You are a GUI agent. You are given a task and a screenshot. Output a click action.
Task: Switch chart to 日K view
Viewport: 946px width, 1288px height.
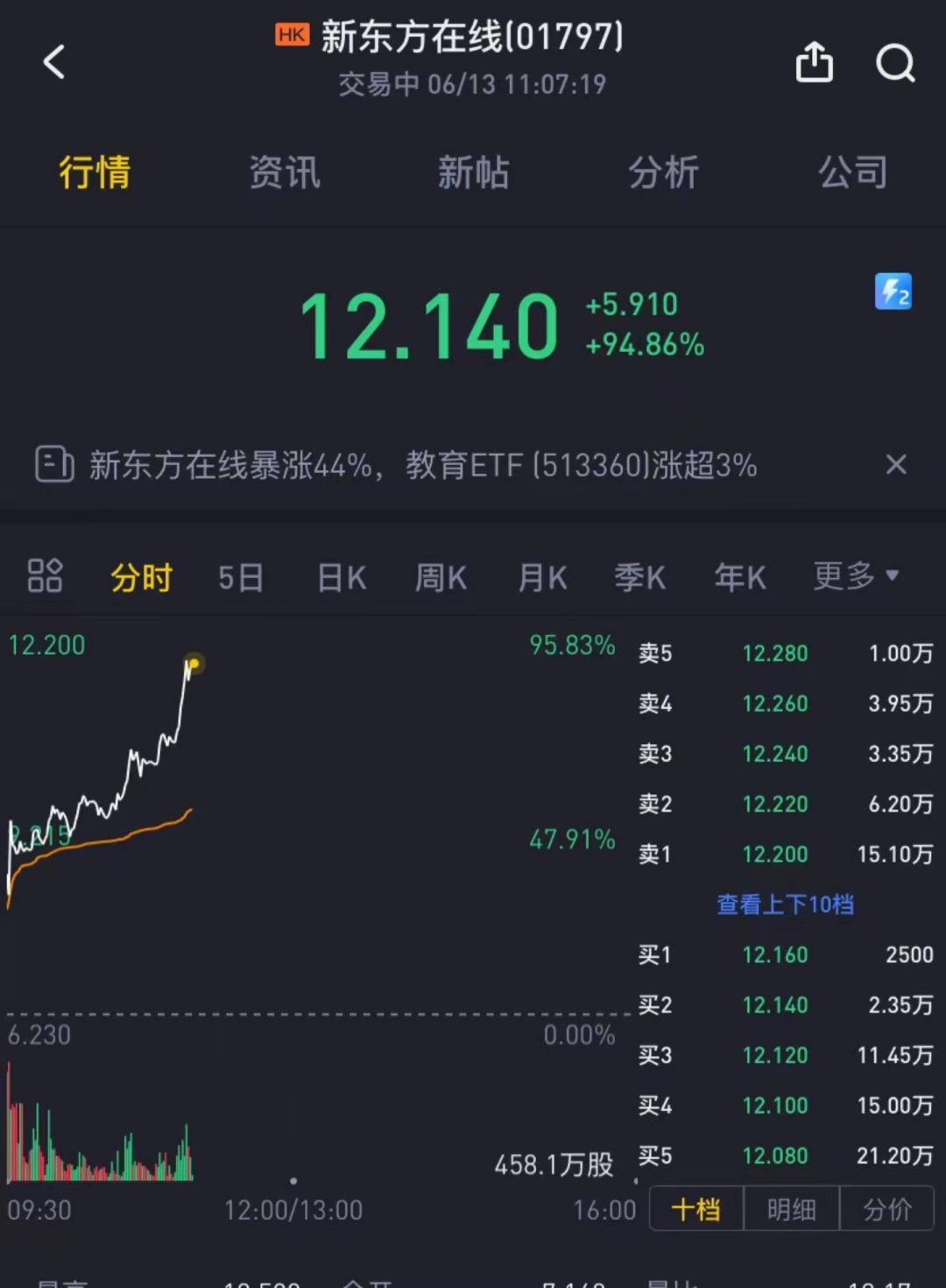(x=342, y=578)
